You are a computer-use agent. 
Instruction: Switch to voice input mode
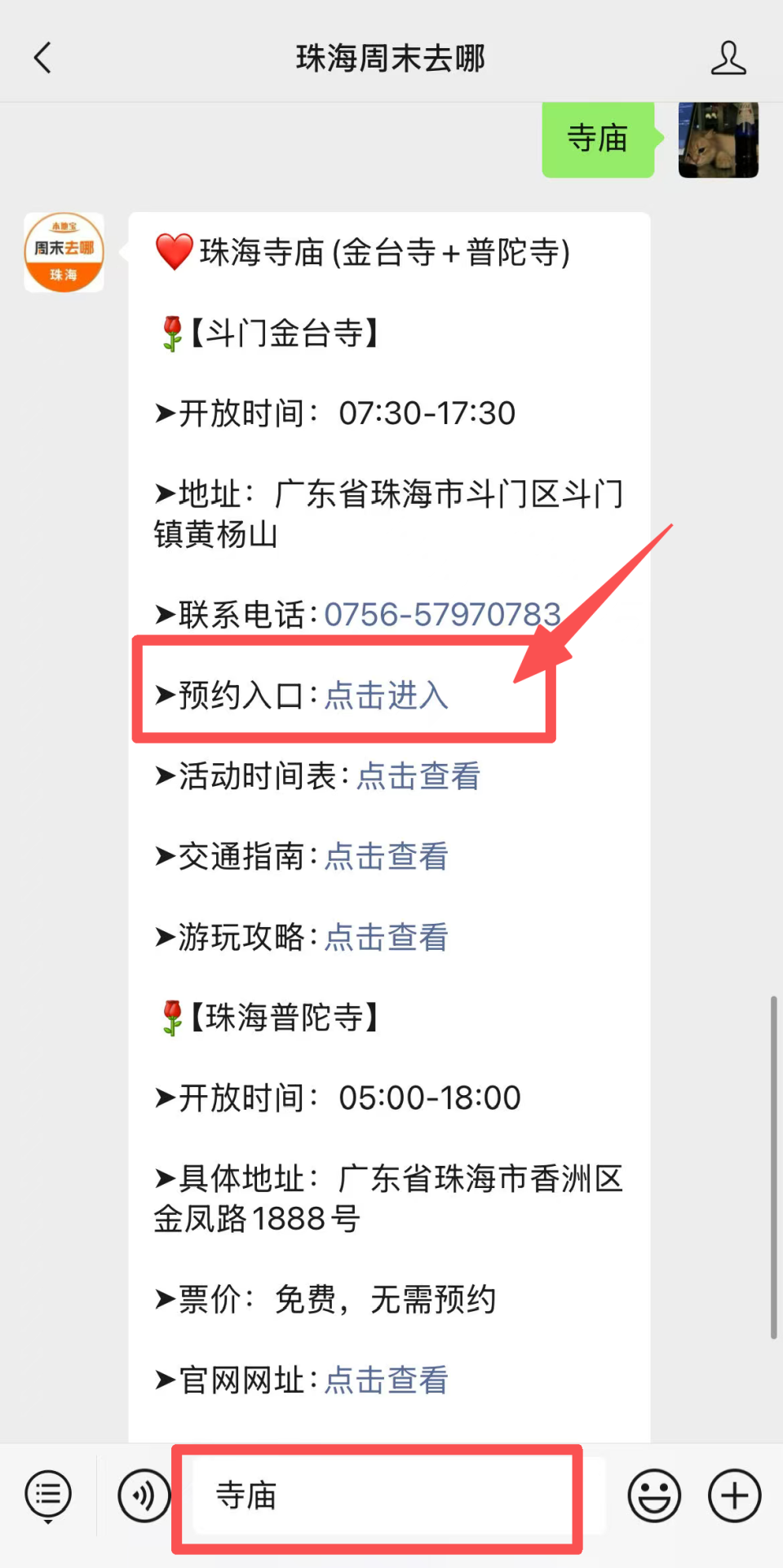click(x=144, y=1495)
